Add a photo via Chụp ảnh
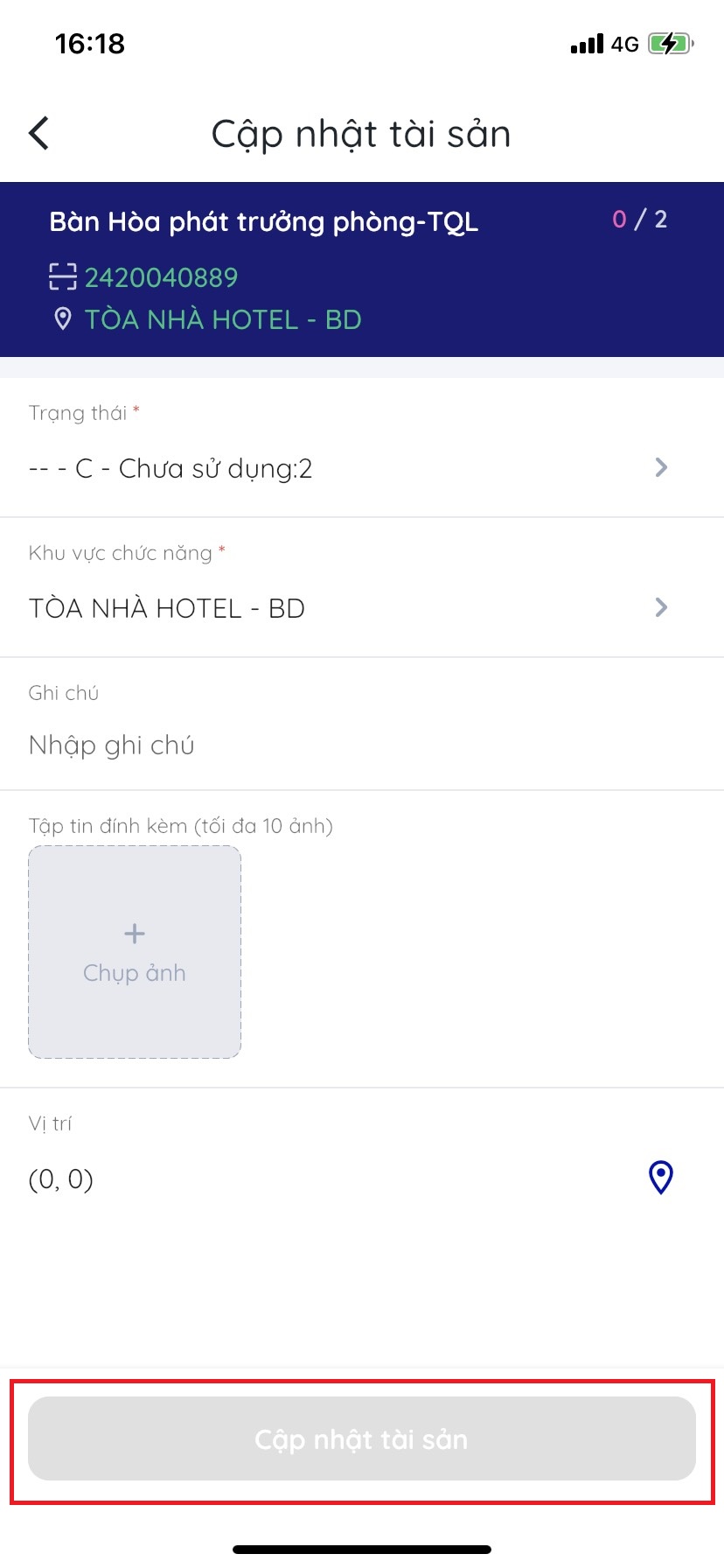 tap(135, 952)
